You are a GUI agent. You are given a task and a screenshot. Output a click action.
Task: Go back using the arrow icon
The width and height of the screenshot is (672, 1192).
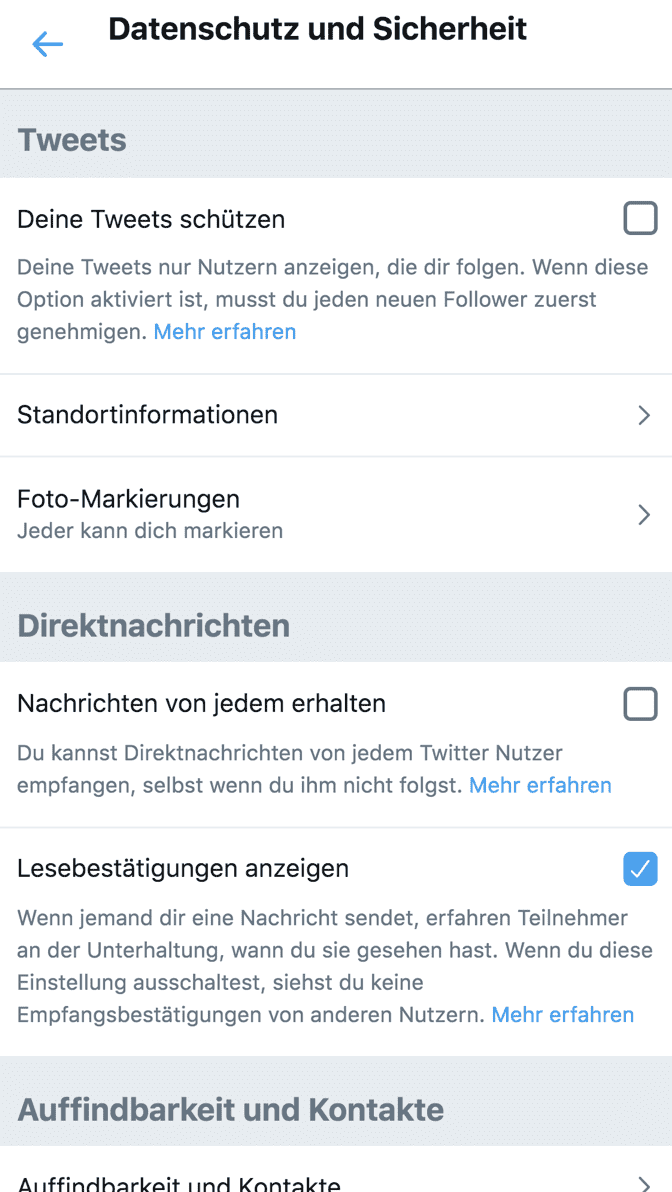(x=47, y=44)
